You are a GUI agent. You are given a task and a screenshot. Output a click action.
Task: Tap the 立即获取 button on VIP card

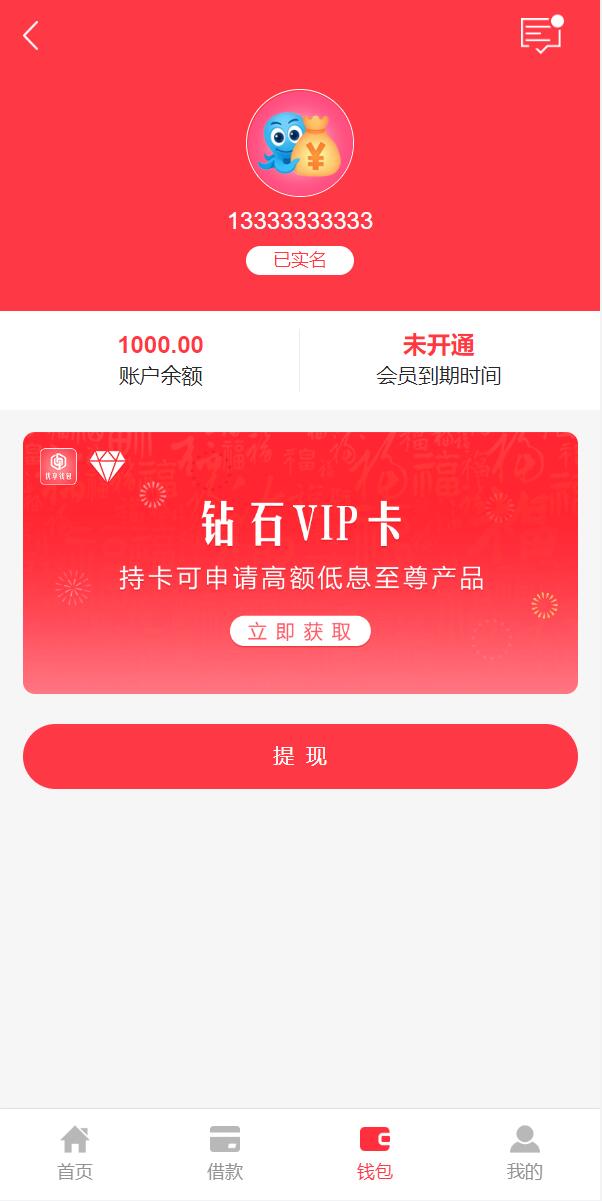(300, 631)
